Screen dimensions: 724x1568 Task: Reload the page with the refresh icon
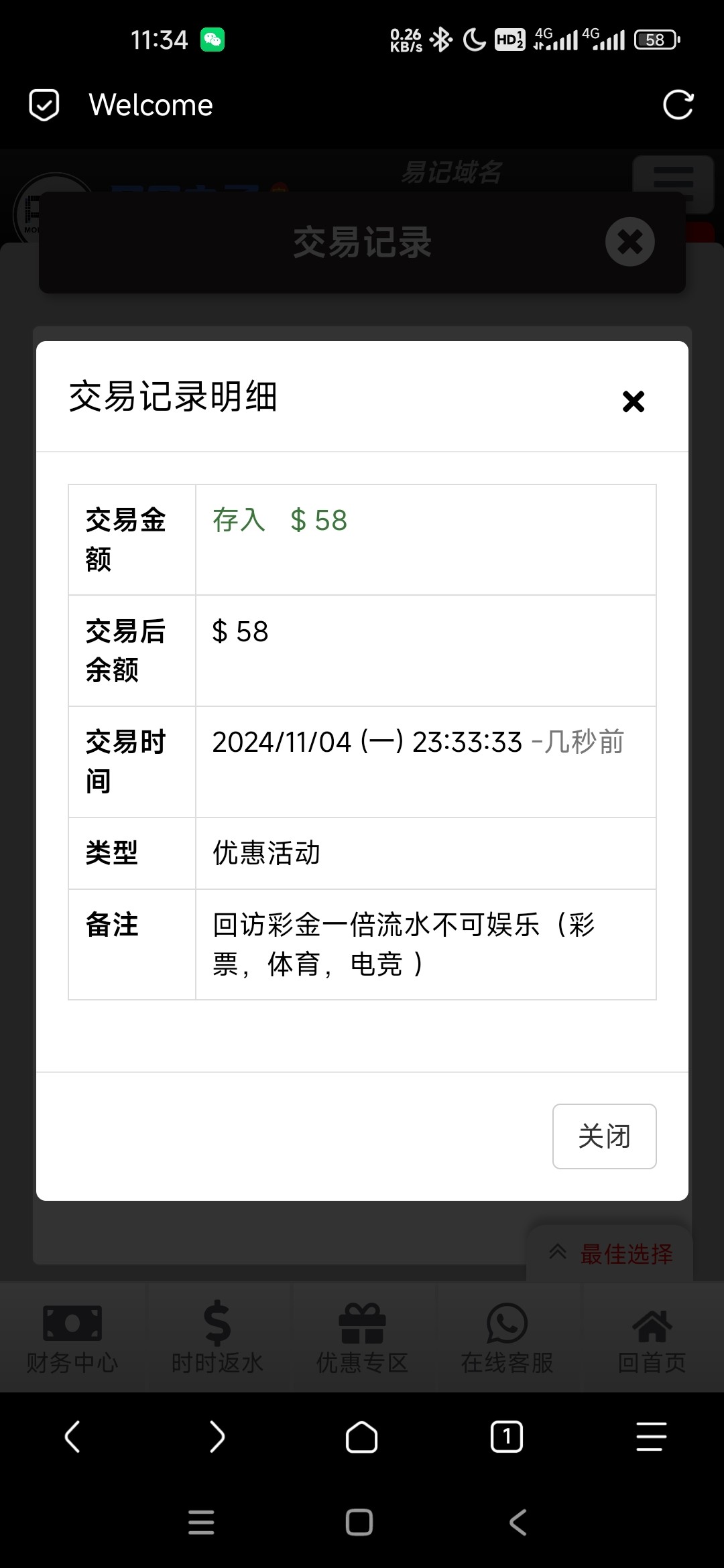click(x=678, y=105)
